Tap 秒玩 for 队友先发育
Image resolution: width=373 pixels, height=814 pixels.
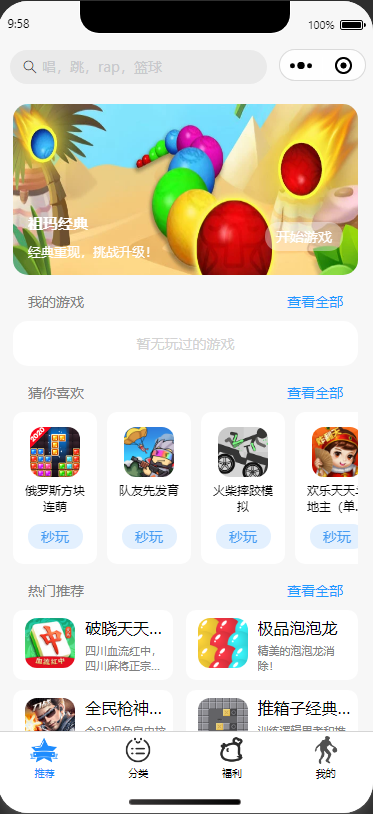point(149,537)
